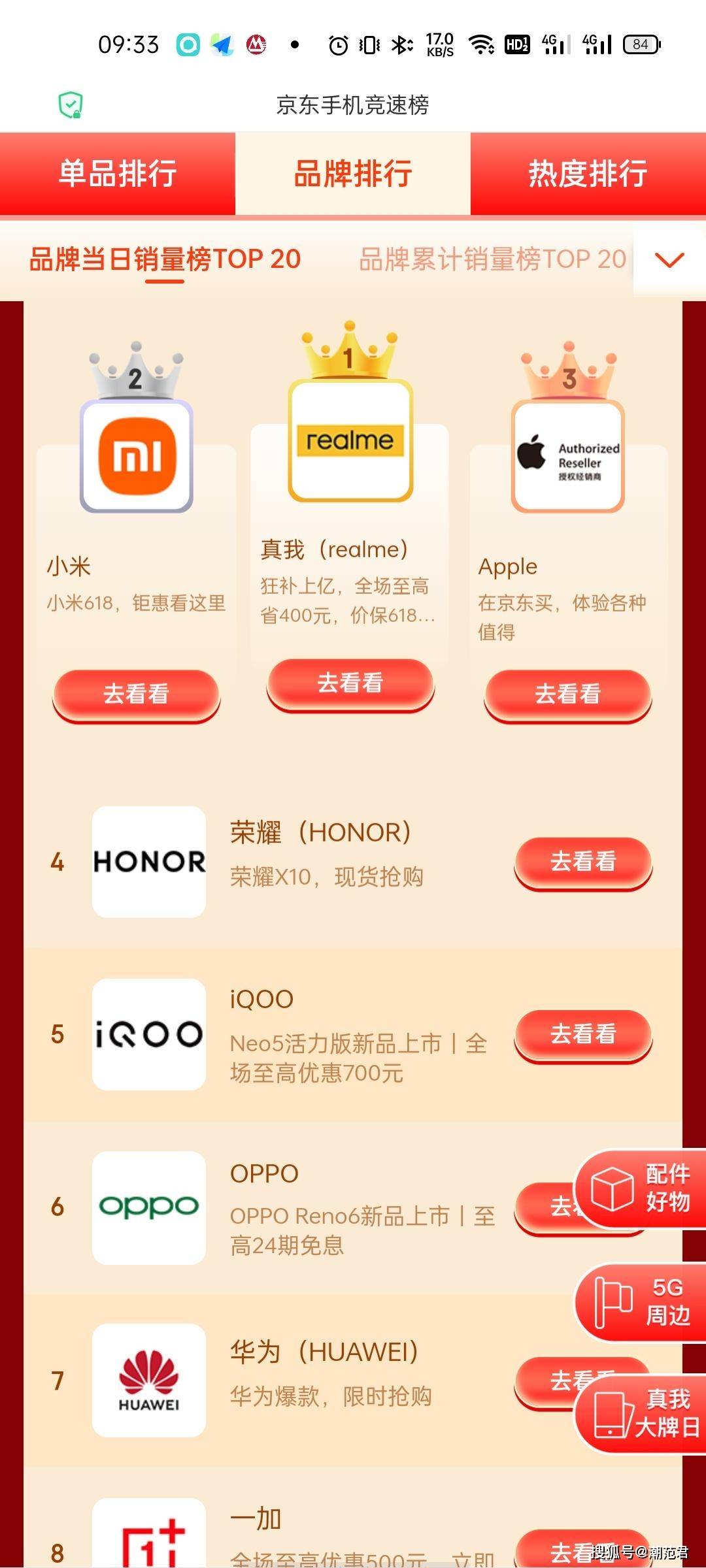Open the 配件好物 floating shortcut
The width and height of the screenshot is (706, 1568).
pos(641,1189)
